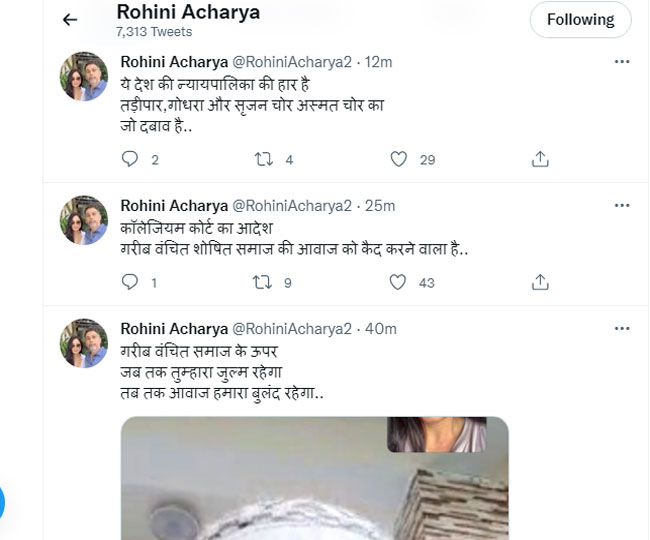Open overflow menu on the 40m tweet
This screenshot has width=650, height=540.
coord(622,328)
